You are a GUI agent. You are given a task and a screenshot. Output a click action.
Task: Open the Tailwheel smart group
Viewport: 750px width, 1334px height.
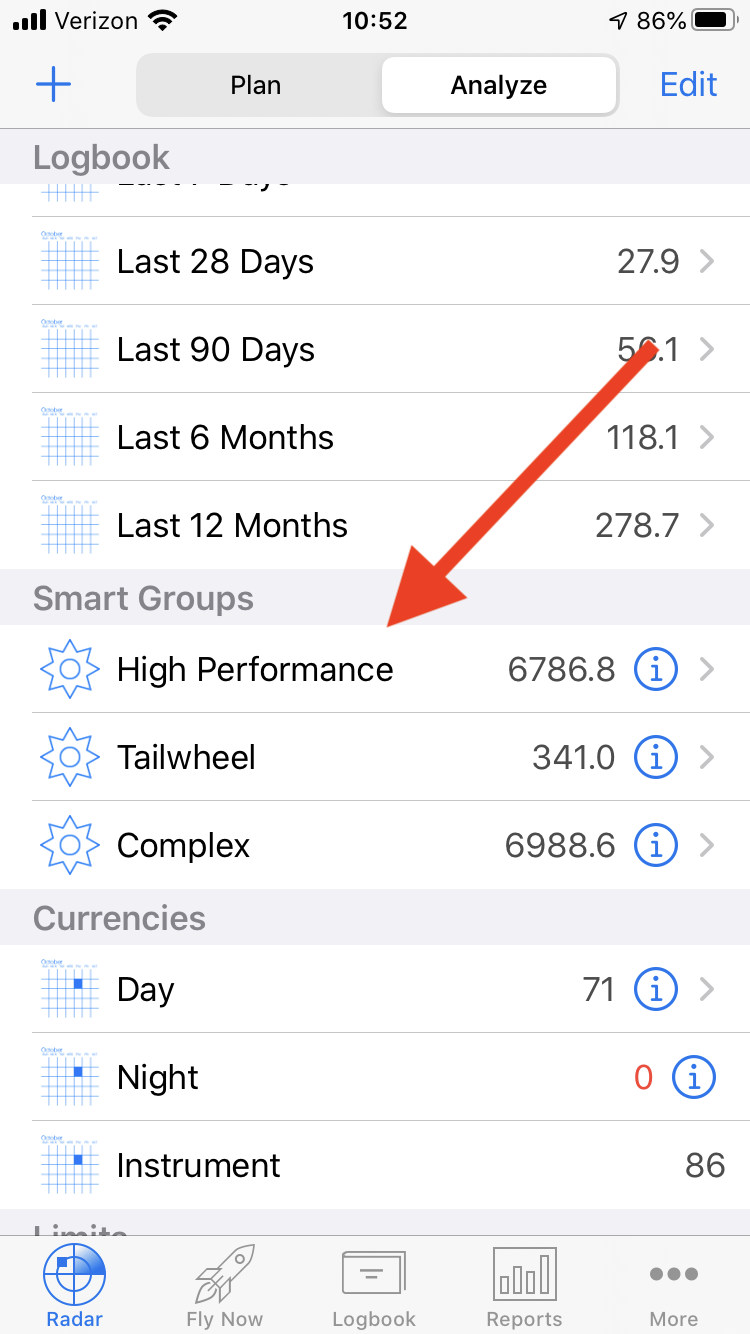(x=375, y=758)
